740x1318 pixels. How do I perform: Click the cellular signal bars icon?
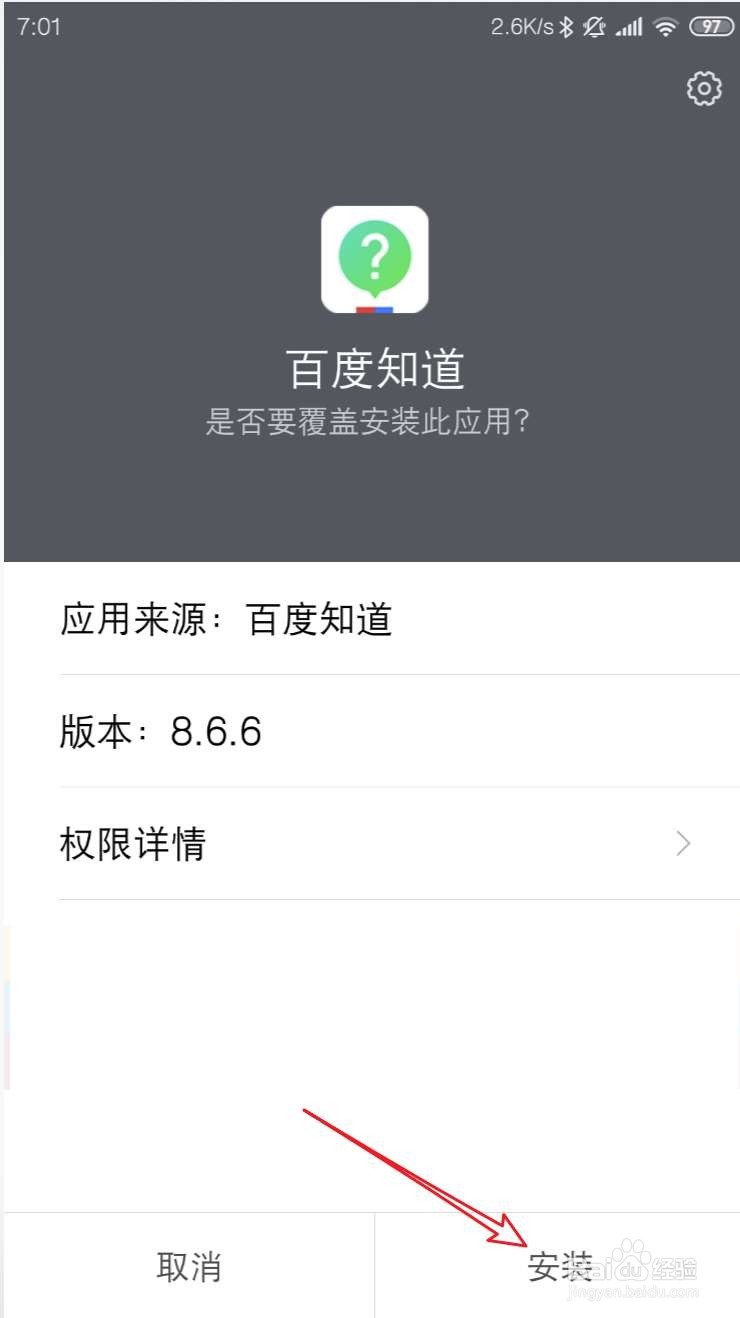pyautogui.click(x=628, y=27)
